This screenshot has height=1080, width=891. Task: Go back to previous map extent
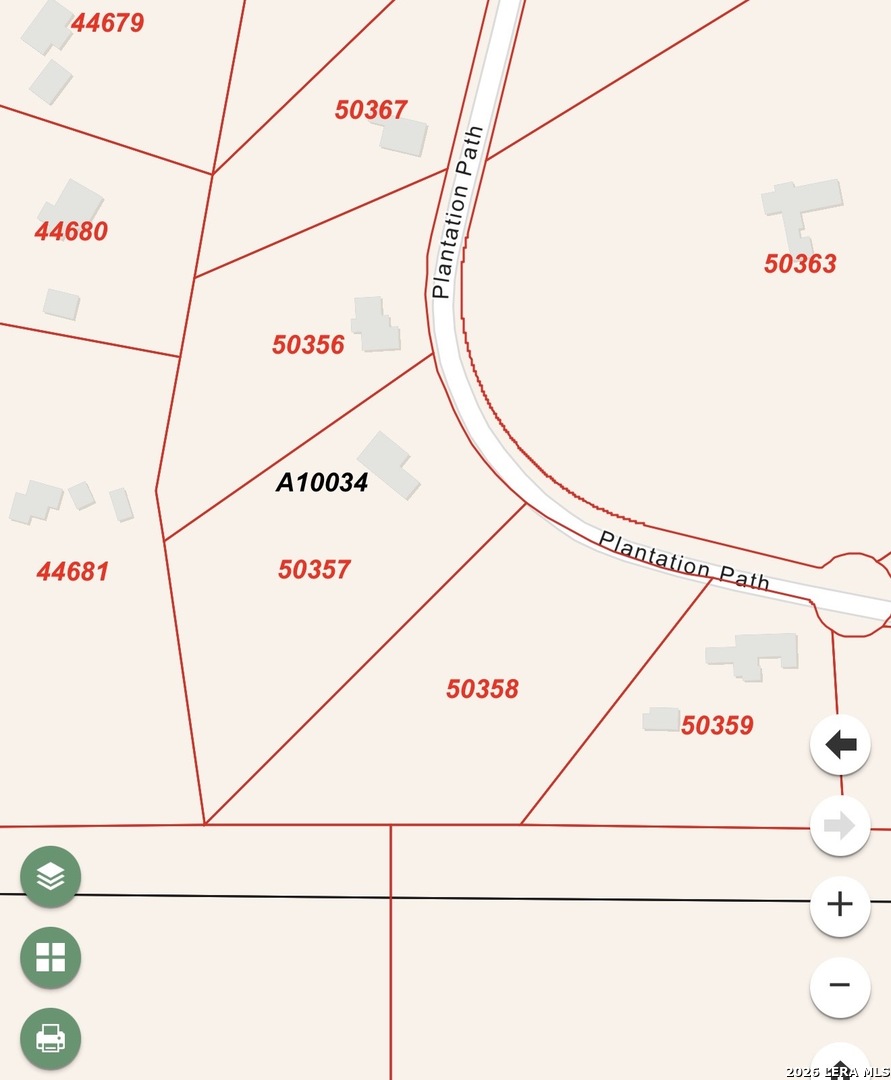click(x=840, y=745)
